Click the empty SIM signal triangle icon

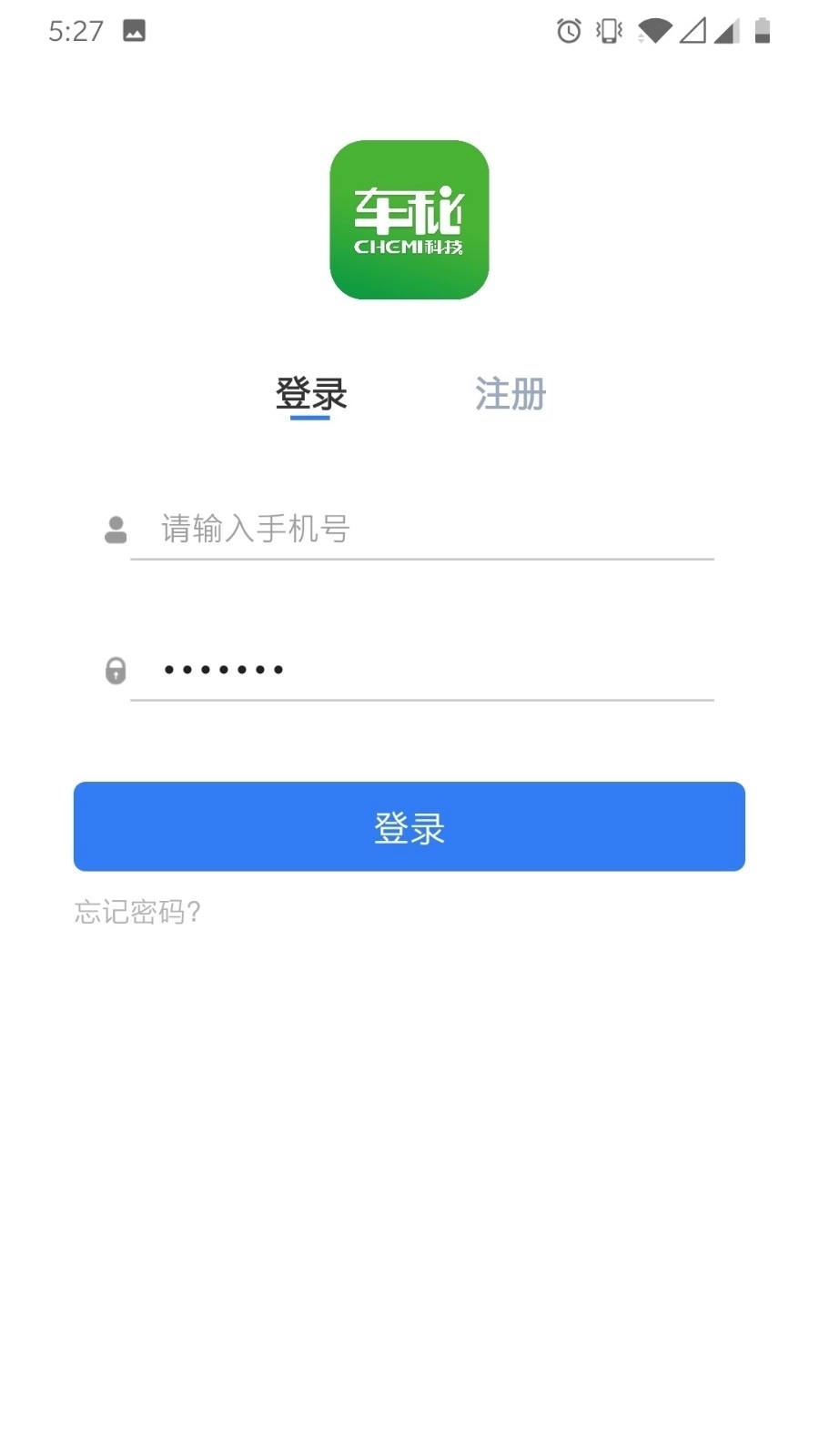pos(693,30)
